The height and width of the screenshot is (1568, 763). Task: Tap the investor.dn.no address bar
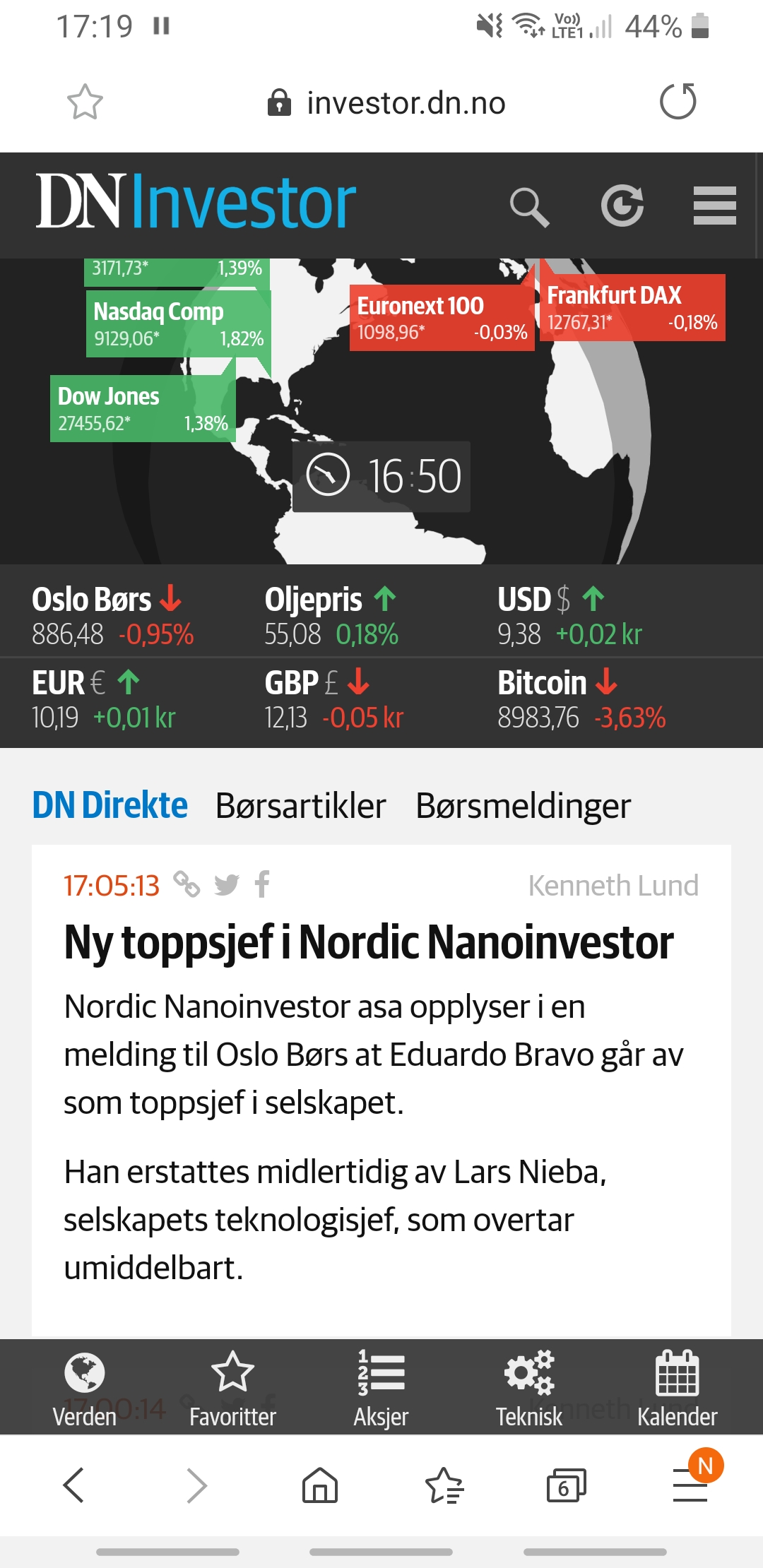tap(386, 103)
